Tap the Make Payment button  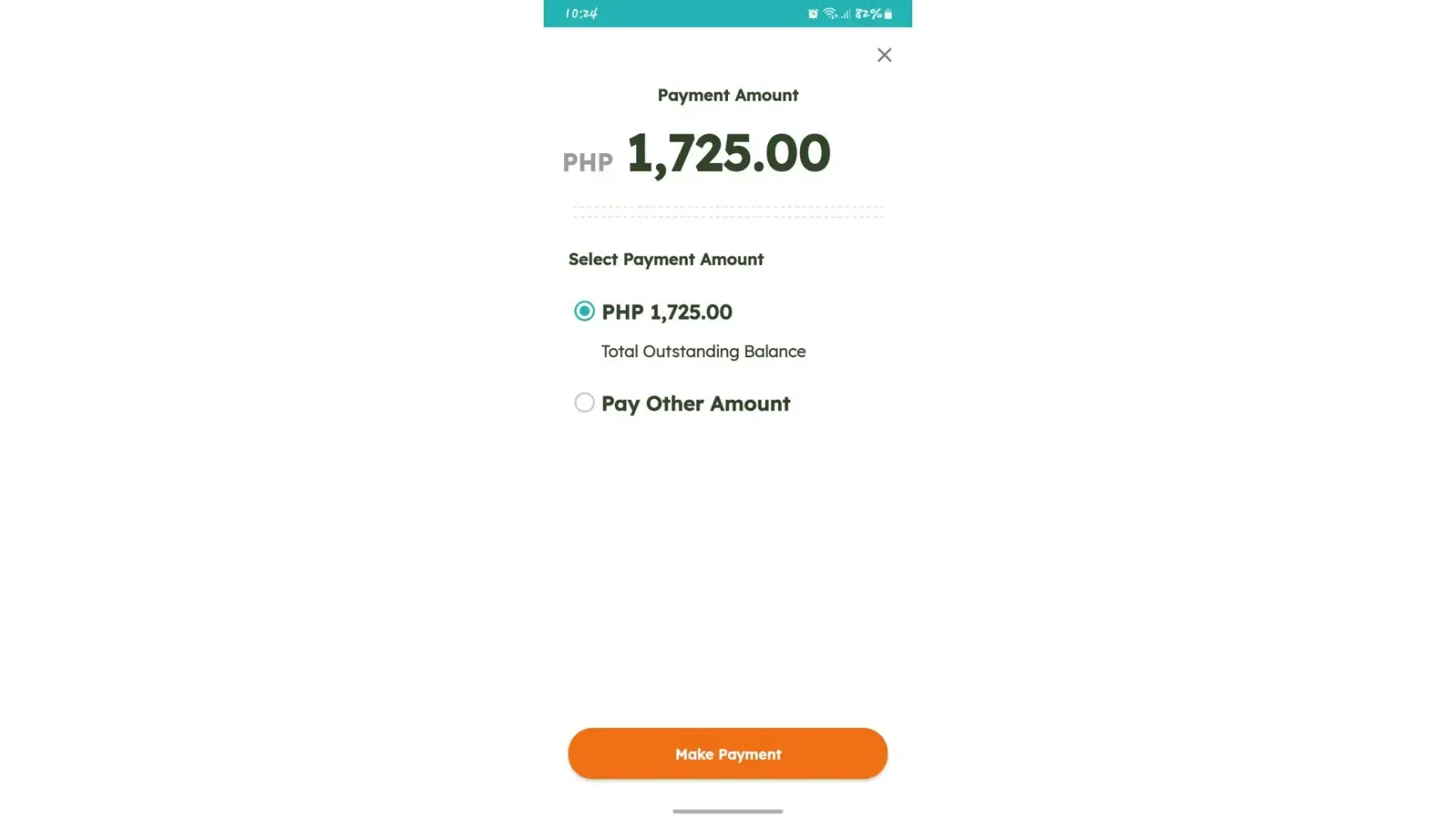click(727, 753)
